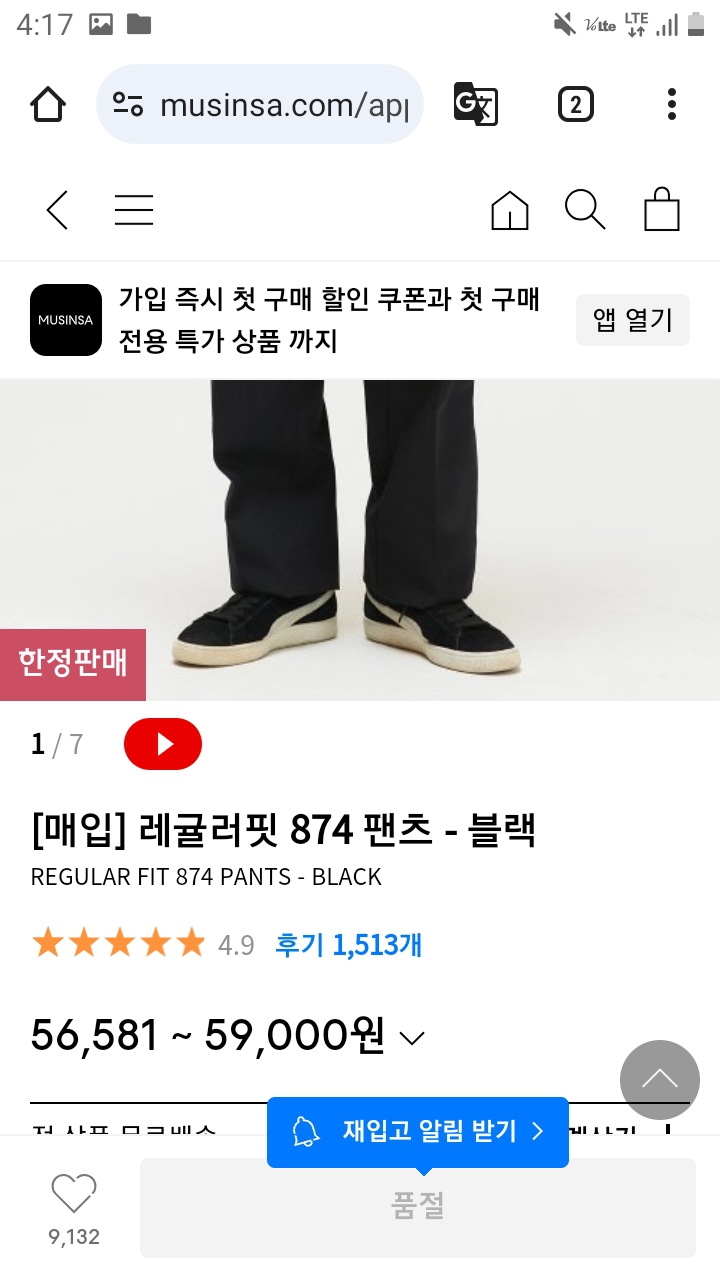Open the Google Translate page icon

tap(476, 104)
